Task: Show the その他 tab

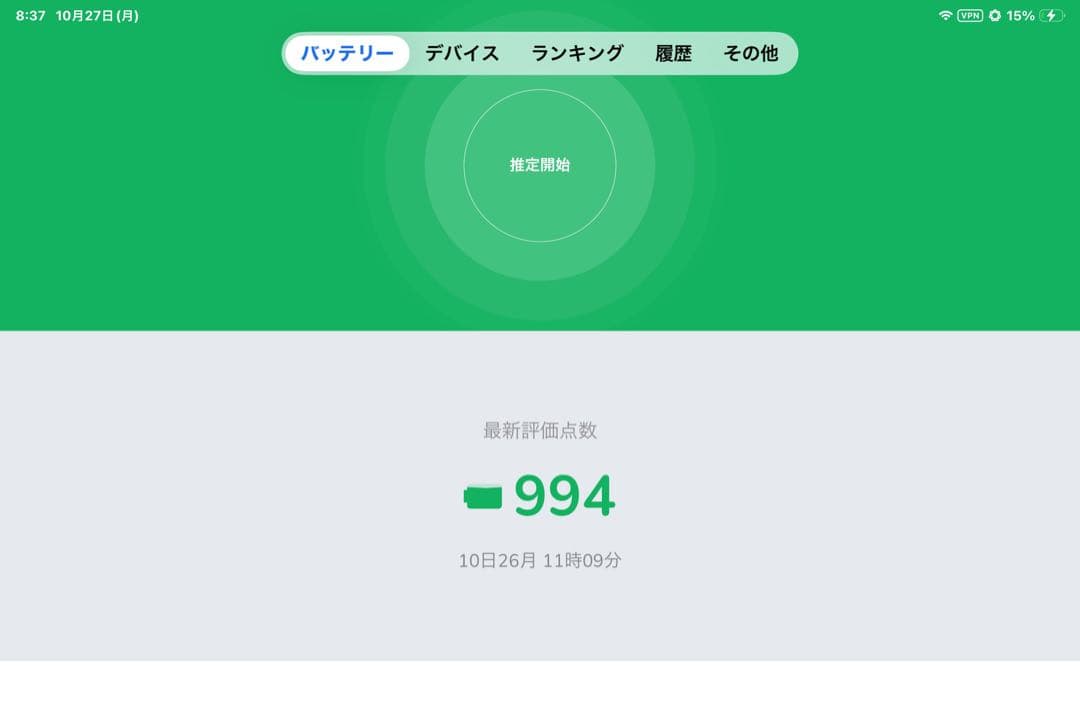Action: (750, 54)
